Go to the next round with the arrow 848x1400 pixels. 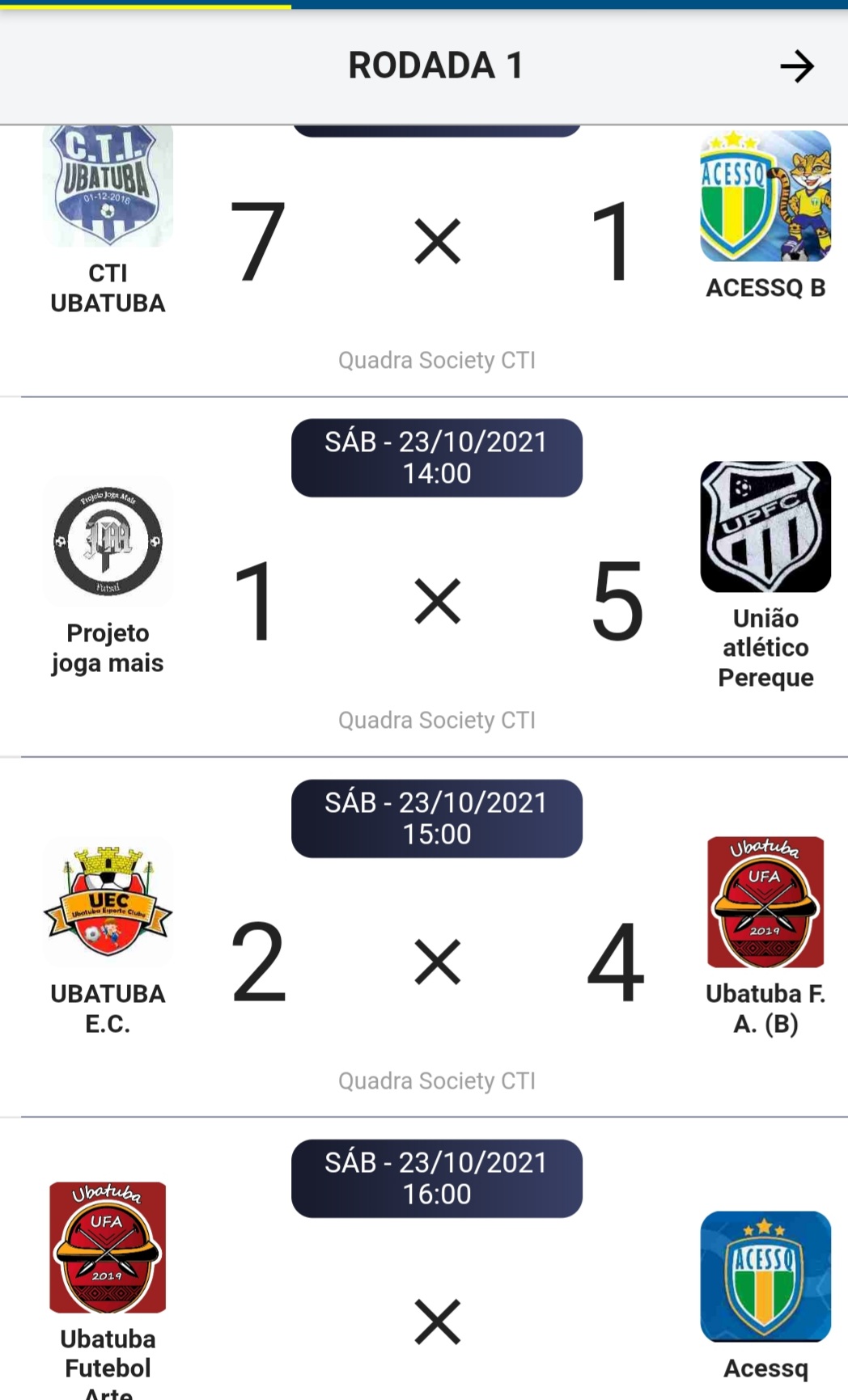coord(796,66)
